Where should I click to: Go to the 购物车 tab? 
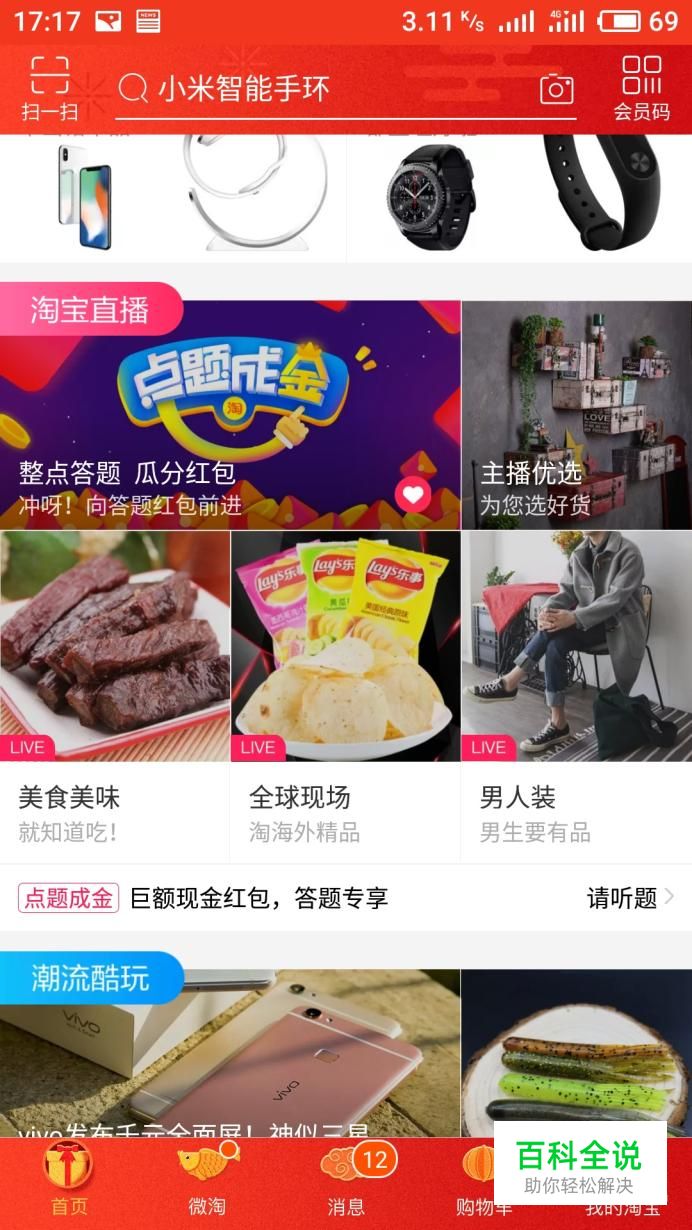coord(478,1180)
